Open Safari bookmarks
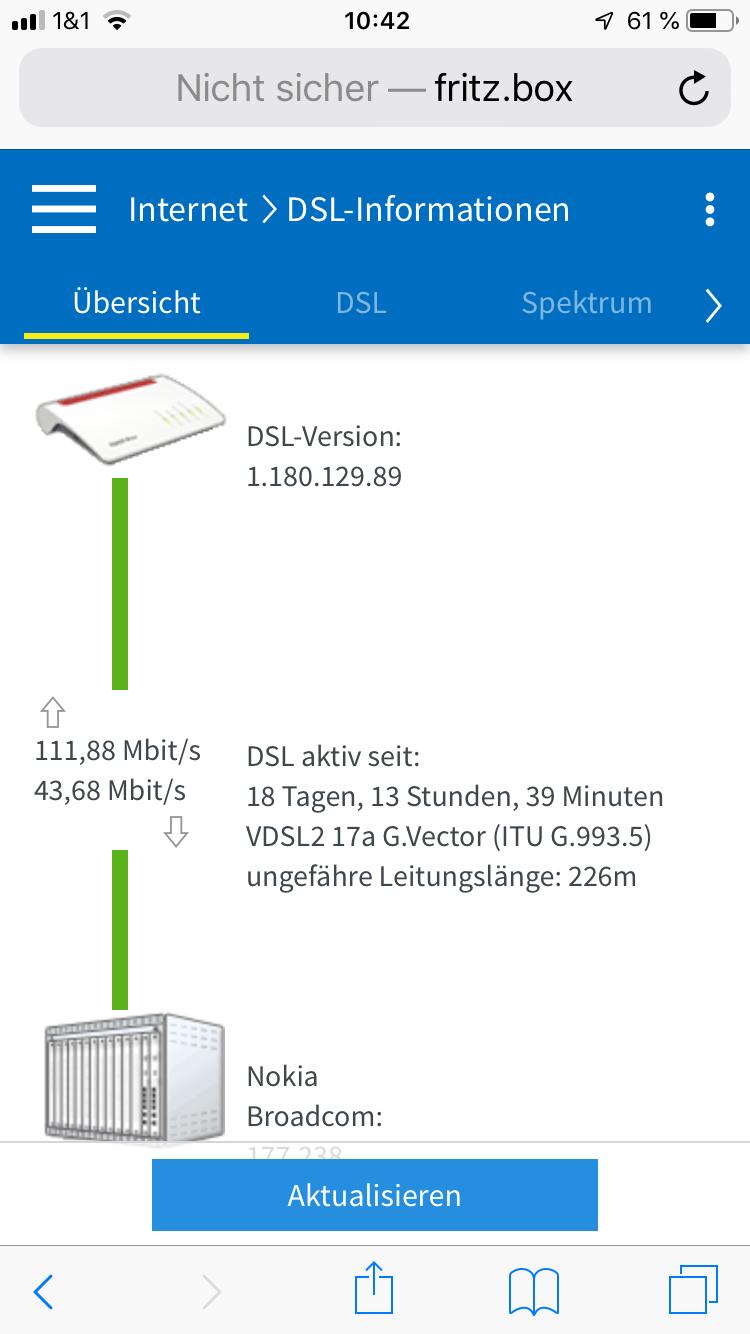750x1334 pixels. 533,1292
